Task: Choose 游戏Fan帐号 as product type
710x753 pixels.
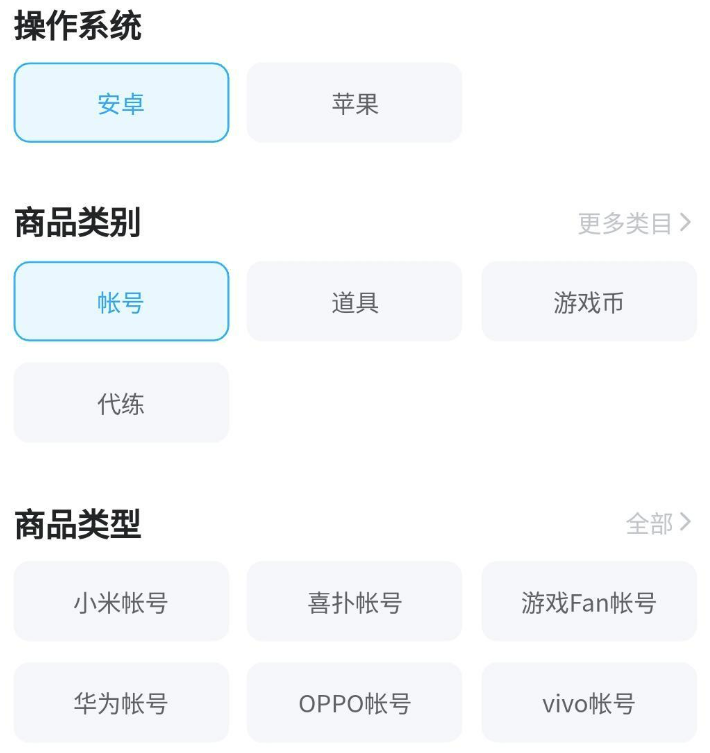Action: [588, 602]
